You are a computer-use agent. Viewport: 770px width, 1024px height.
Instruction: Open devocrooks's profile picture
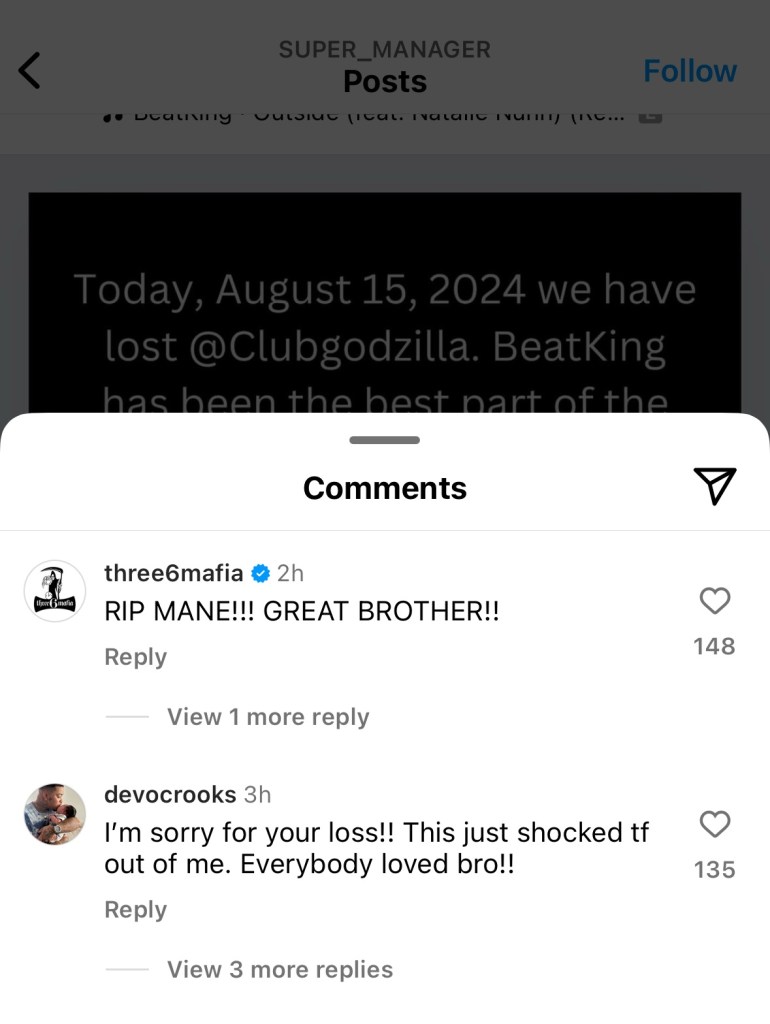point(55,814)
